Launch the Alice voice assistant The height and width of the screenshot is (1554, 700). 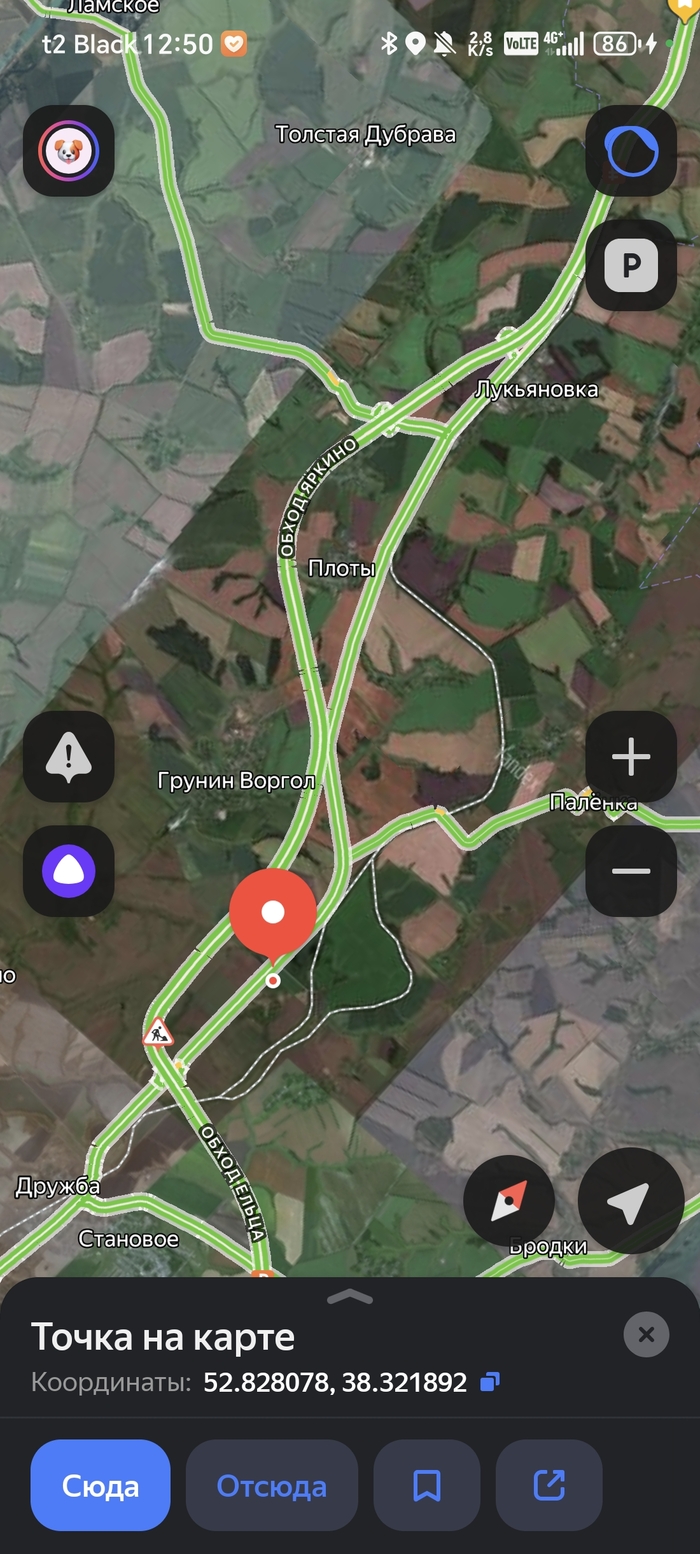(68, 871)
